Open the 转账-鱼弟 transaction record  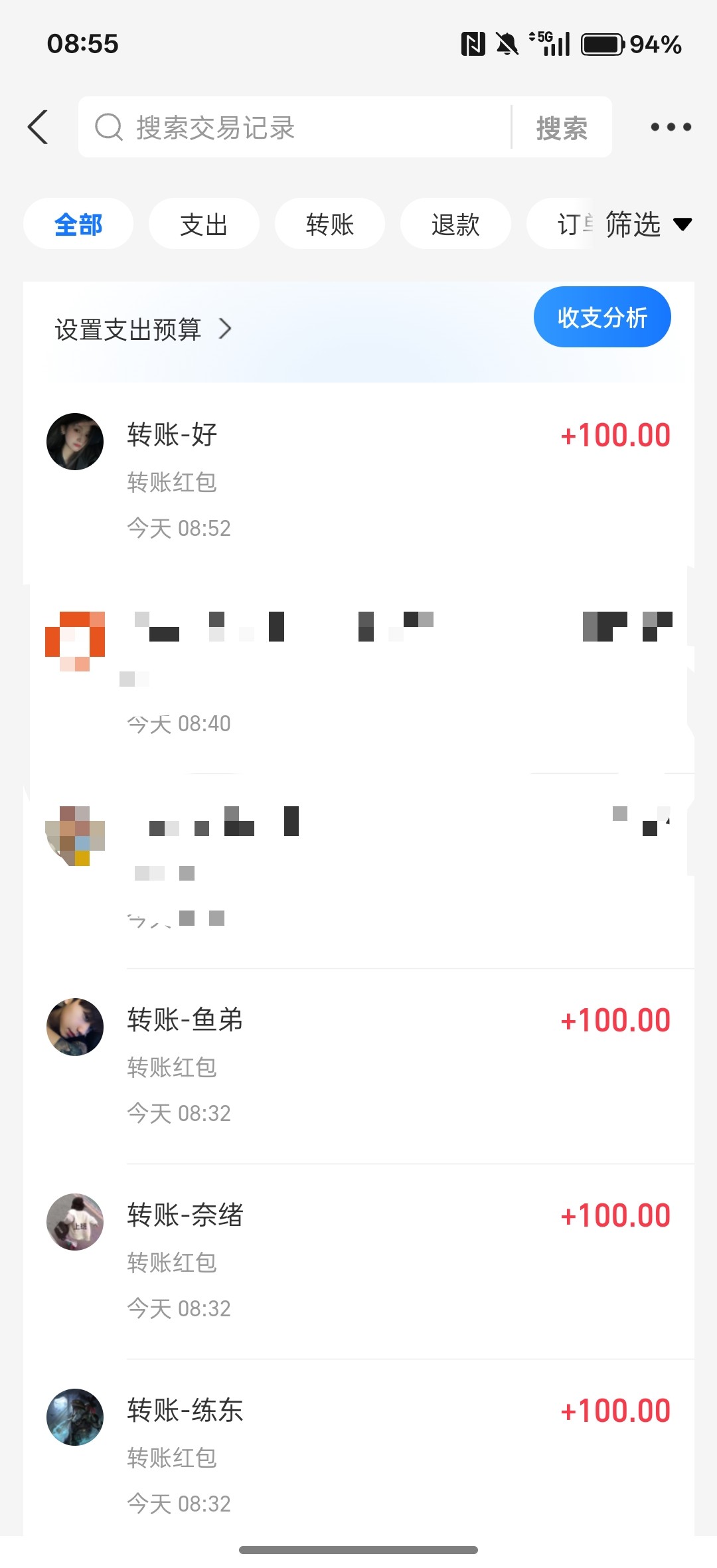[358, 1065]
